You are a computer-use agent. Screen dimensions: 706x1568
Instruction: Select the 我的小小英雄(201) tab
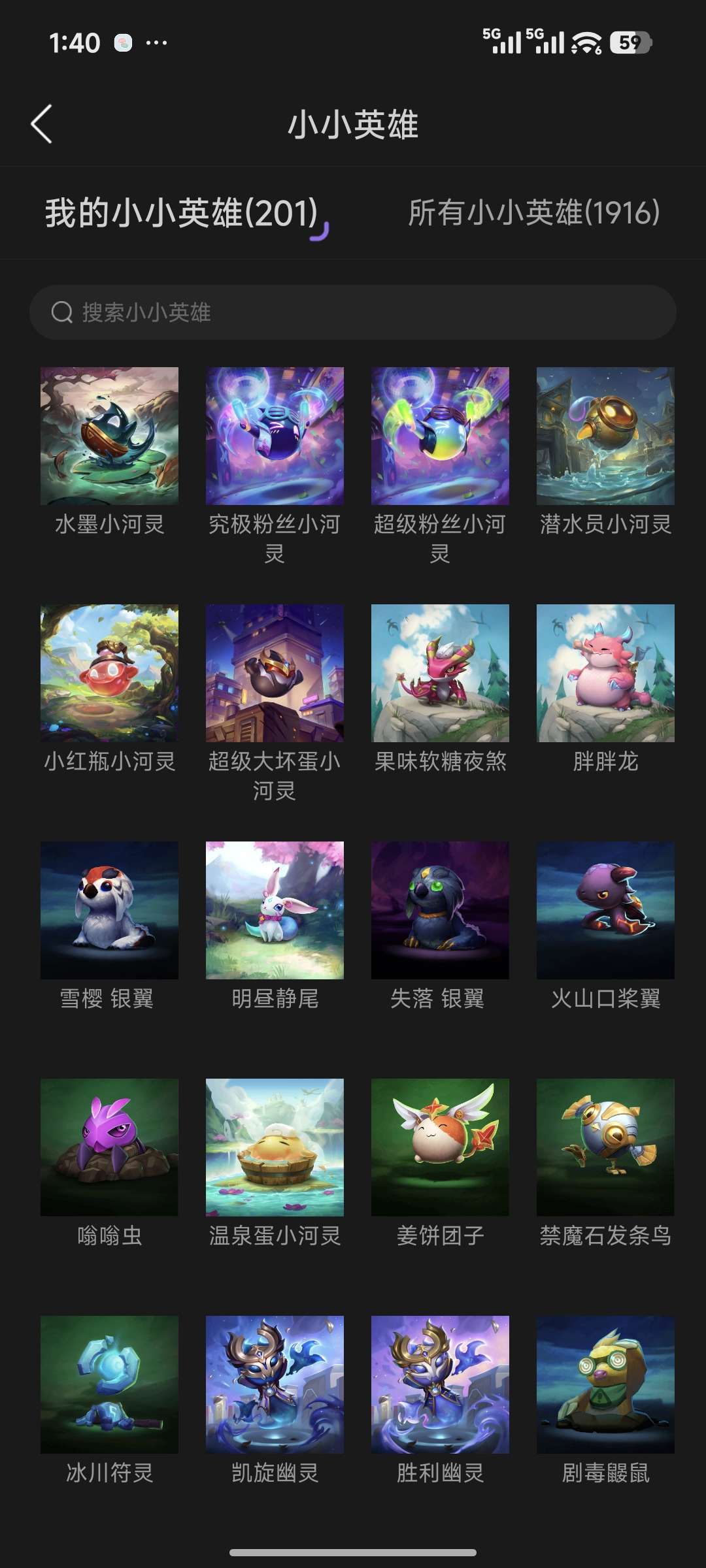pos(182,213)
